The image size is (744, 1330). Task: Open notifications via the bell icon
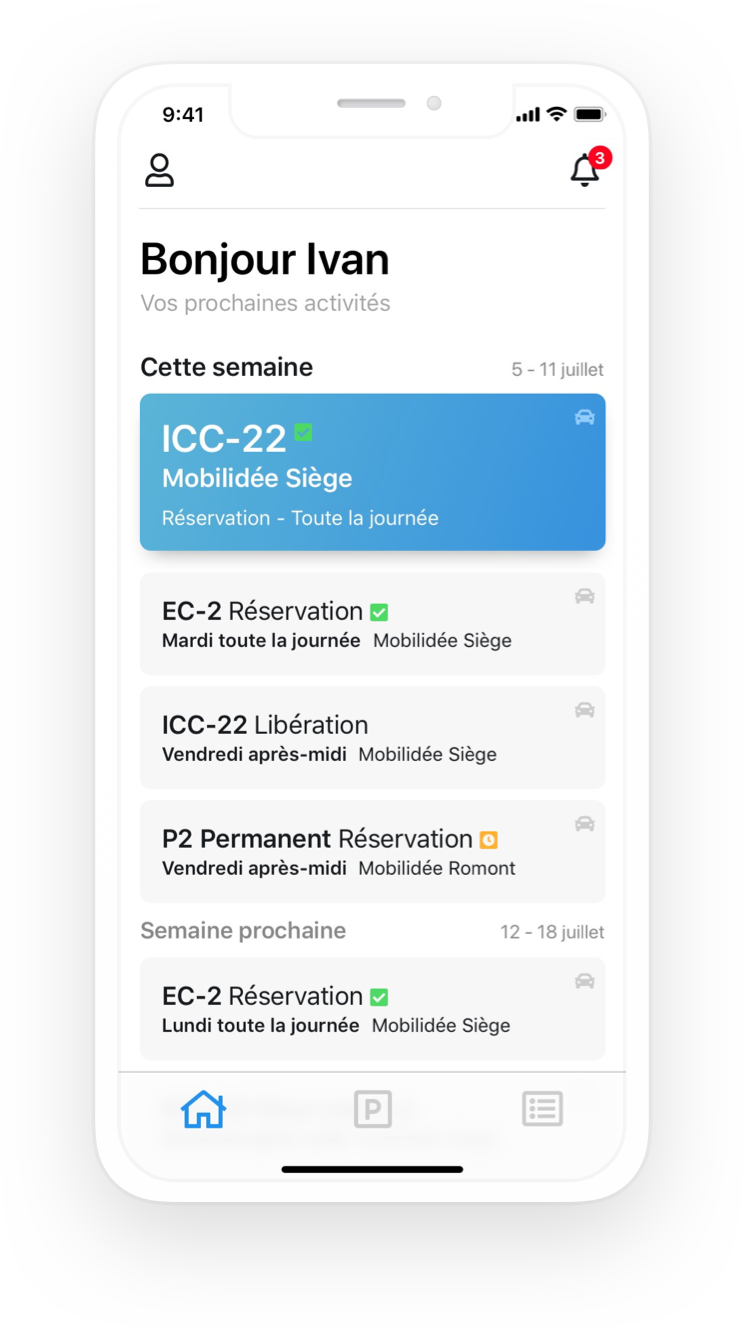[x=584, y=171]
